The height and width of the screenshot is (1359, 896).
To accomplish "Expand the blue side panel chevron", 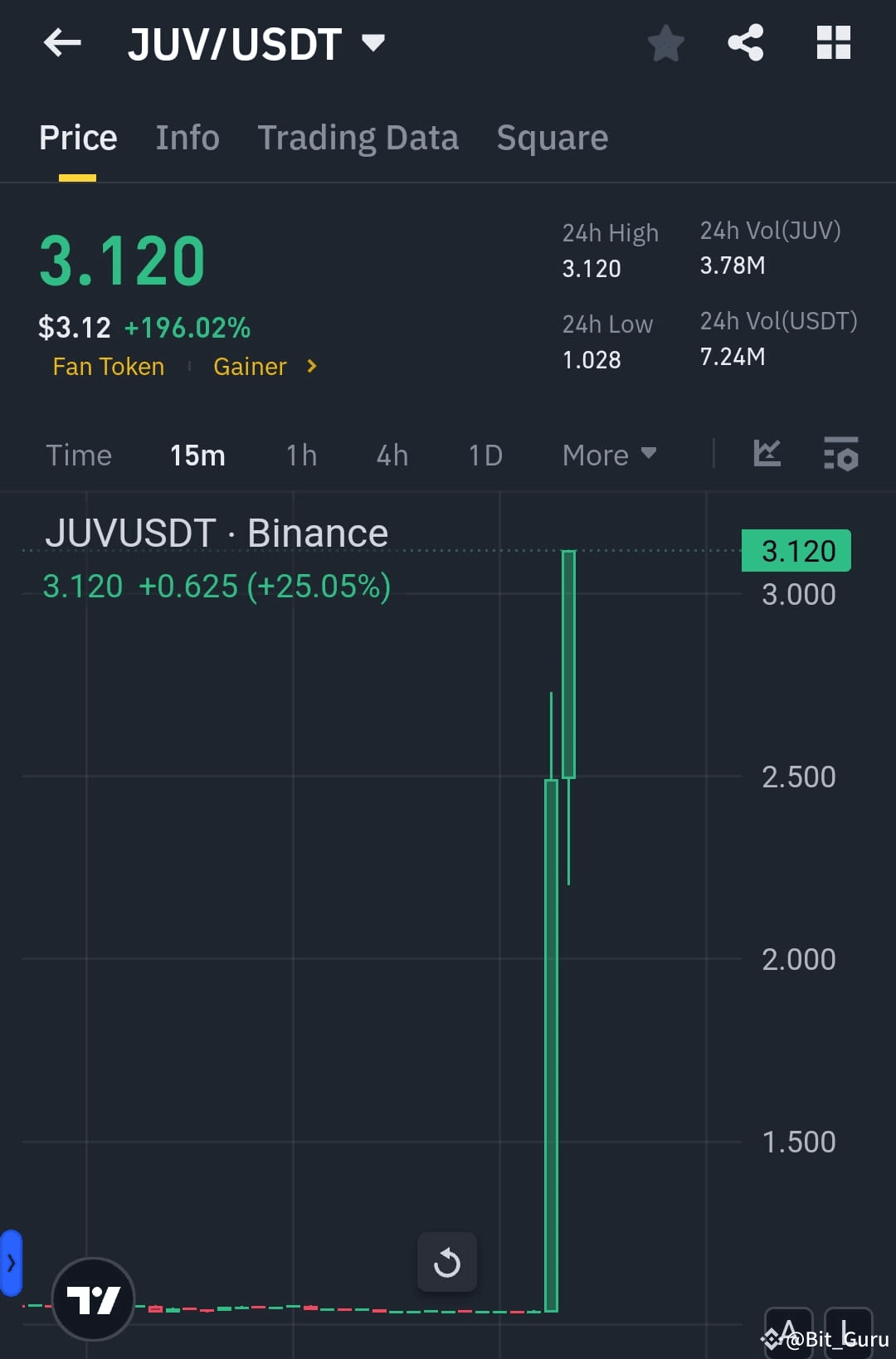I will tap(11, 1262).
